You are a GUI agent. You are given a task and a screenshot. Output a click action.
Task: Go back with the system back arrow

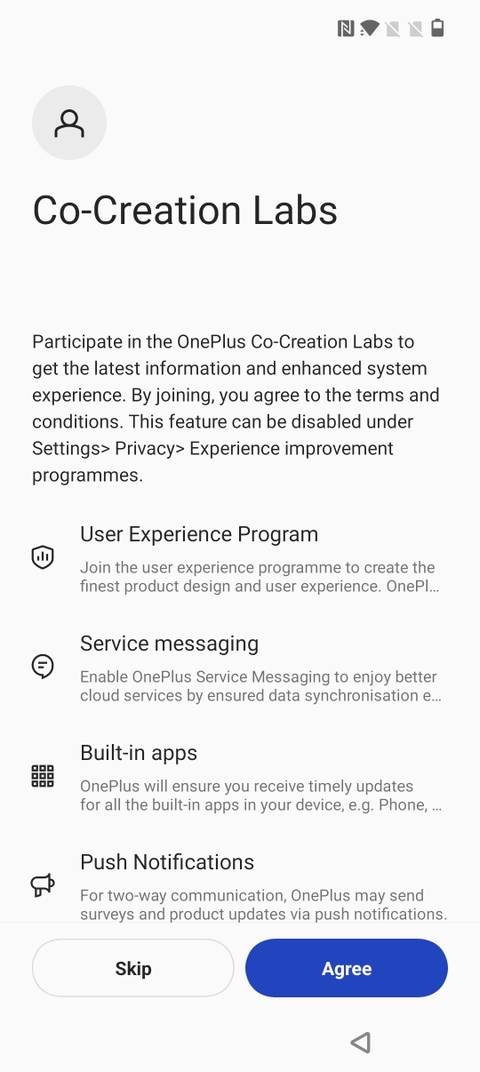click(x=360, y=1042)
